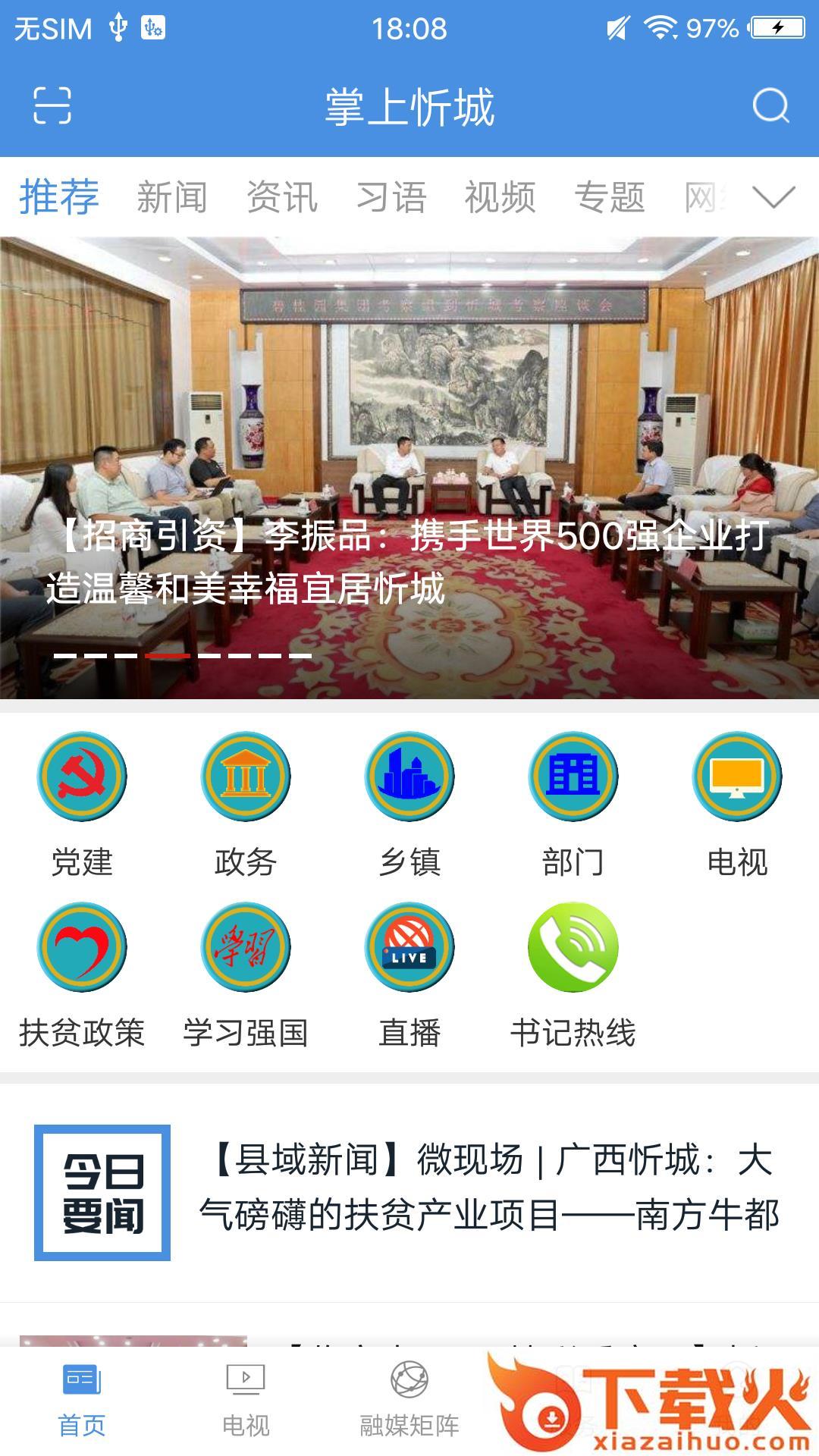Call the 书记热线 hotline
The width and height of the screenshot is (819, 1456).
pyautogui.click(x=573, y=948)
